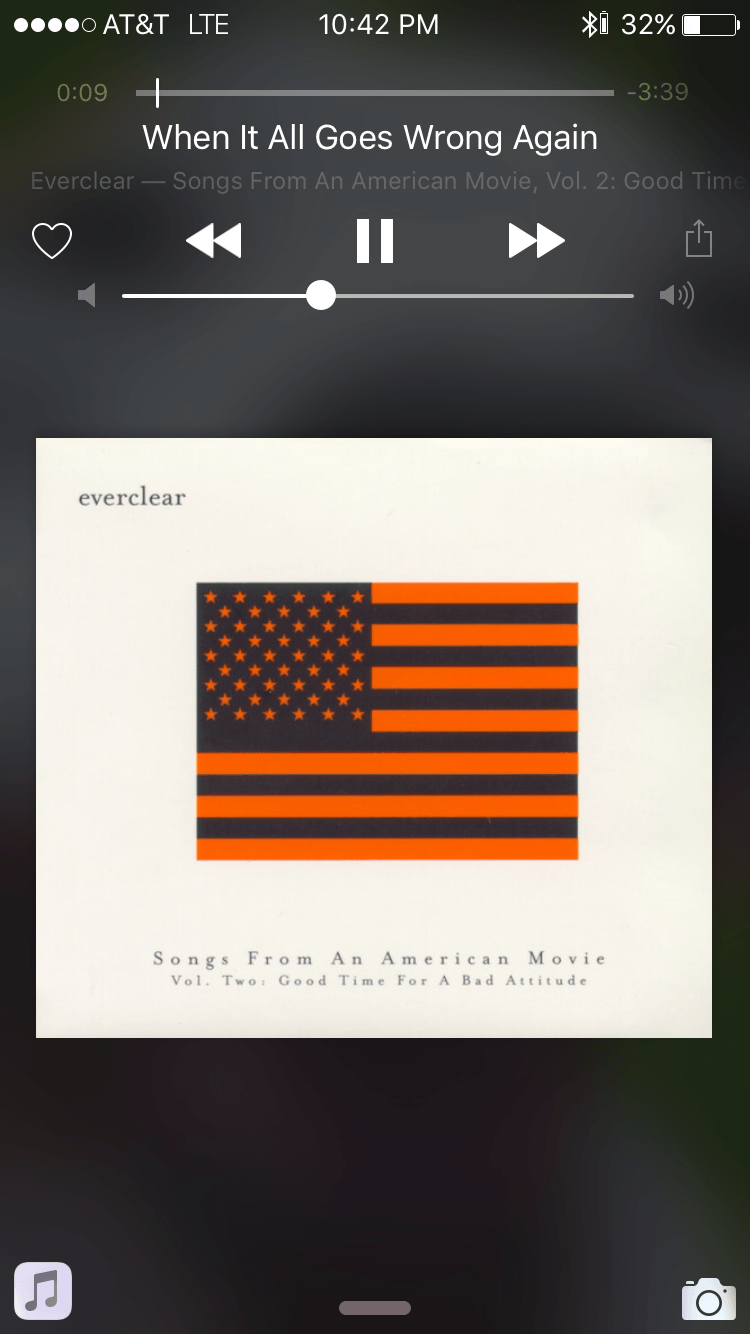Open the share sheet for this song

point(698,240)
